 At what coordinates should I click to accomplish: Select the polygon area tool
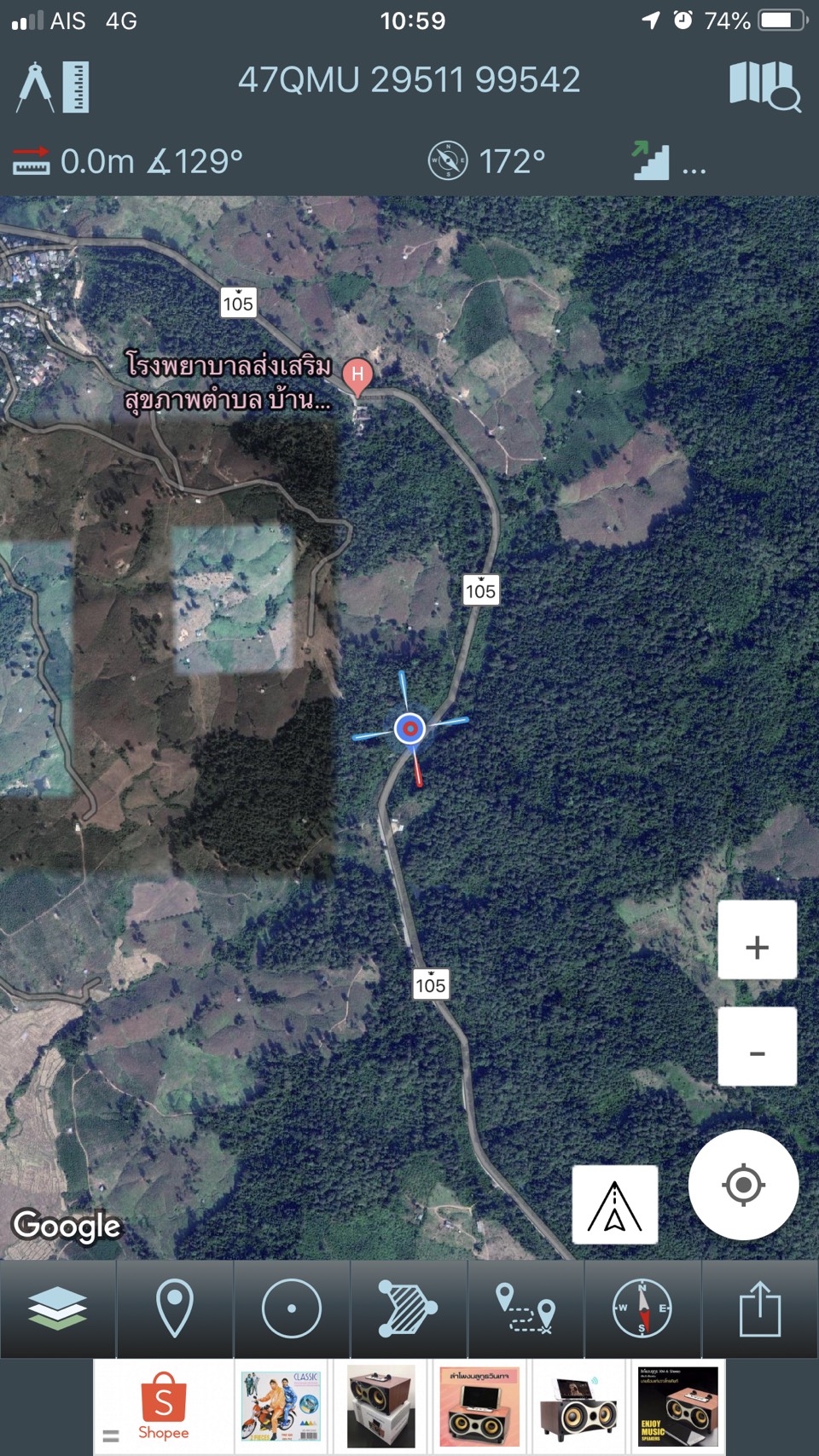point(409,1308)
